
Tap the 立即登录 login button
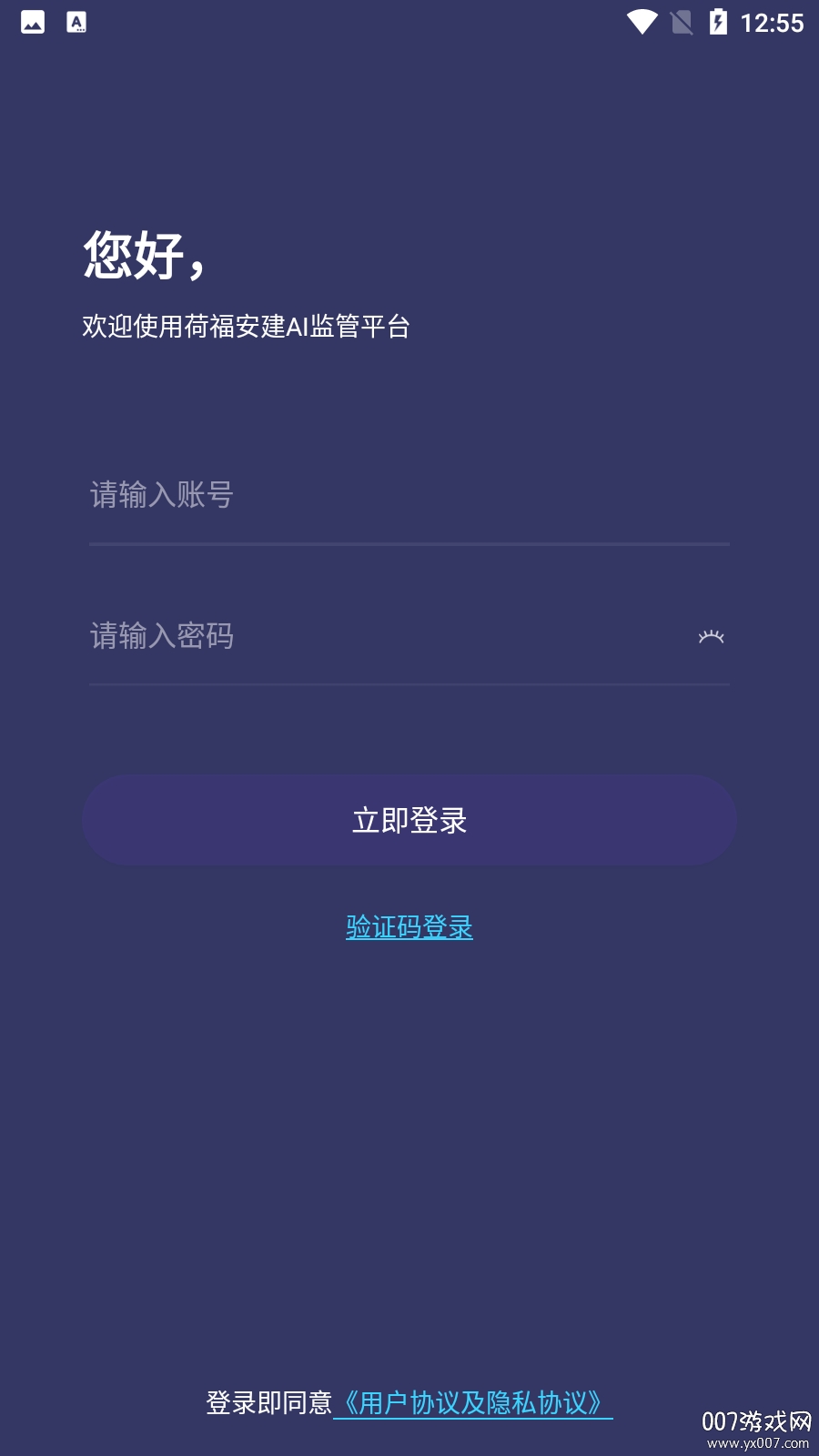tap(409, 820)
